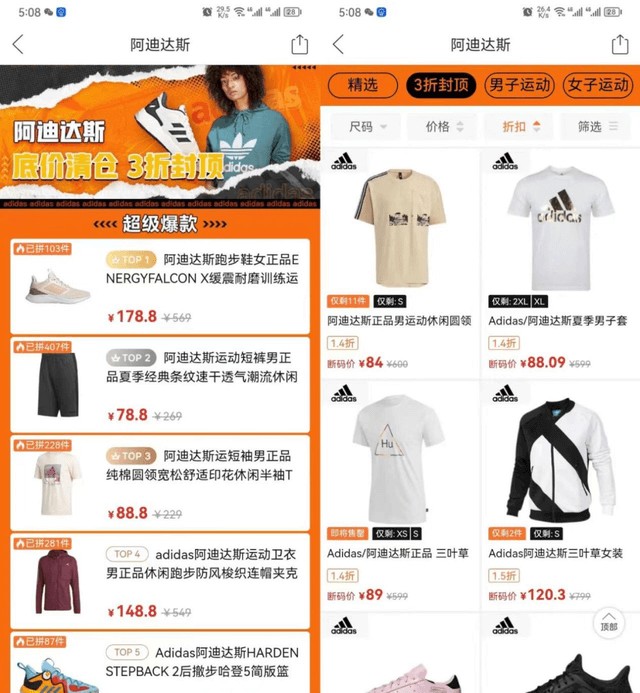Open the 筛选 filter panel
This screenshot has width=640, height=693.
click(x=597, y=127)
